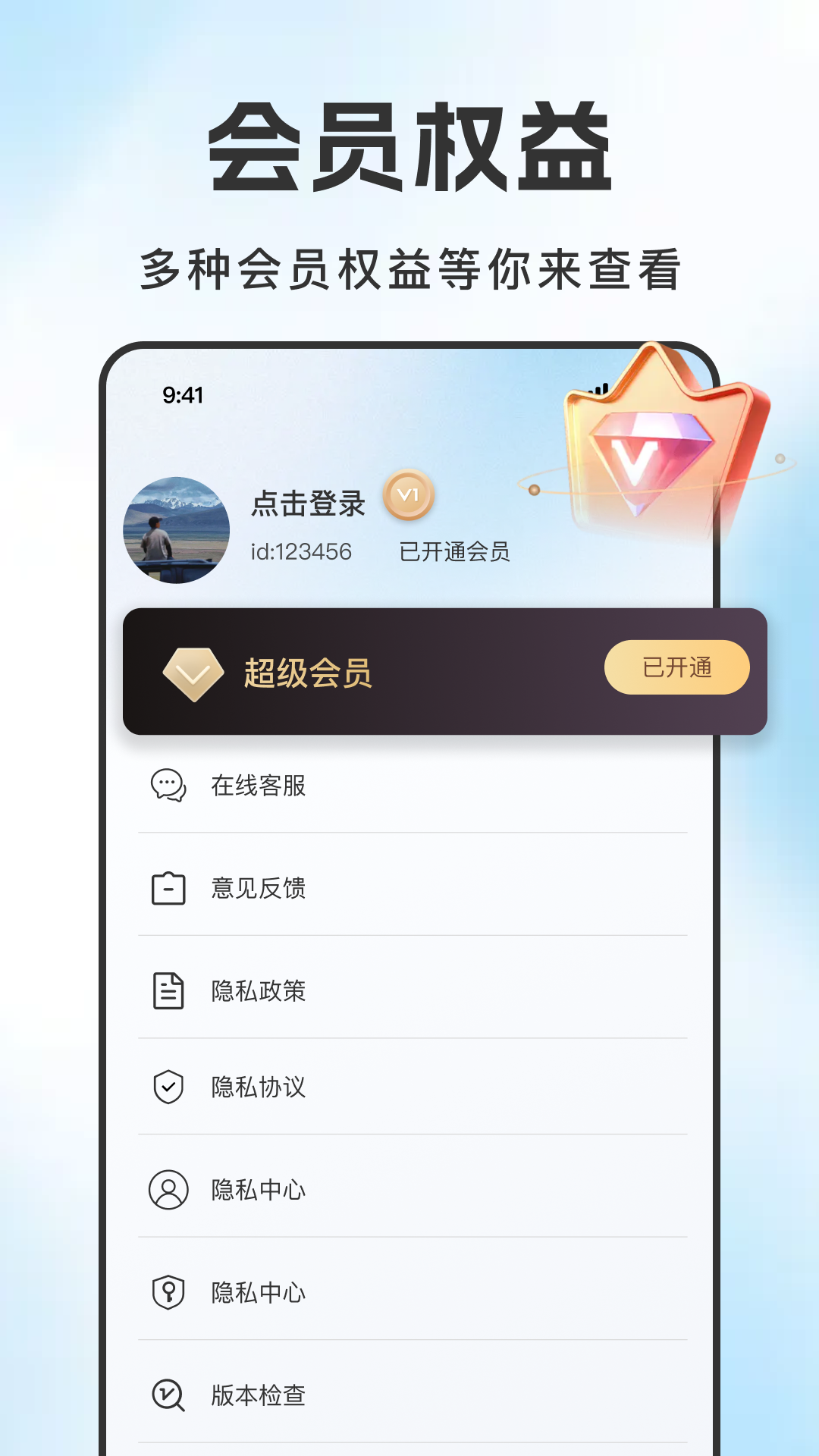Tap 点击登录 to log in
The width and height of the screenshot is (819, 1456).
coord(308,504)
